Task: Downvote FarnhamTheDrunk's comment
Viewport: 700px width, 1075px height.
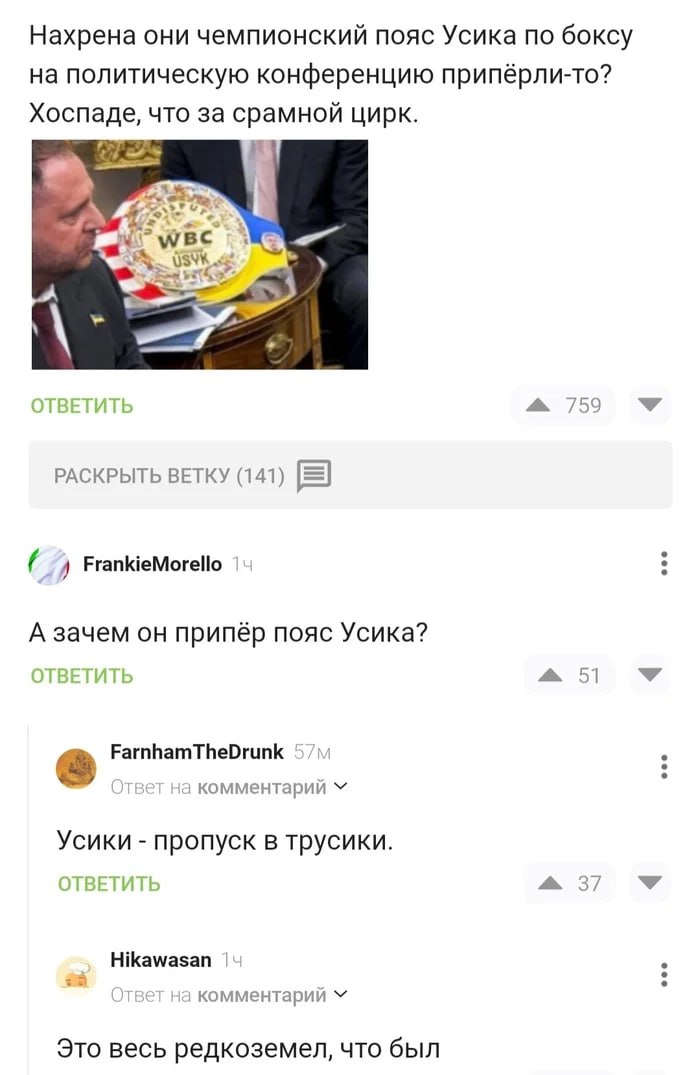Action: pos(650,883)
